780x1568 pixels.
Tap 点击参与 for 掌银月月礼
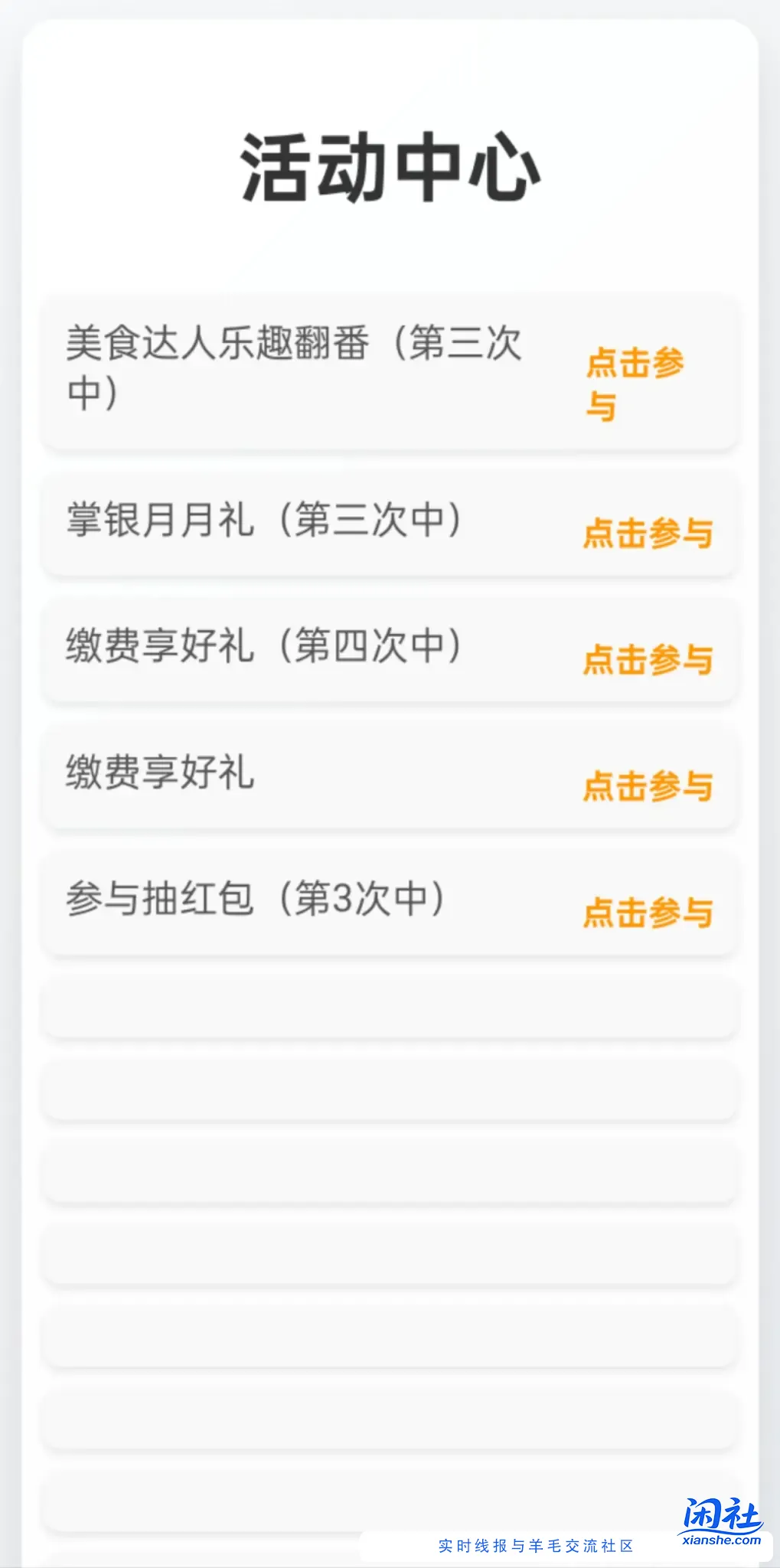point(649,535)
